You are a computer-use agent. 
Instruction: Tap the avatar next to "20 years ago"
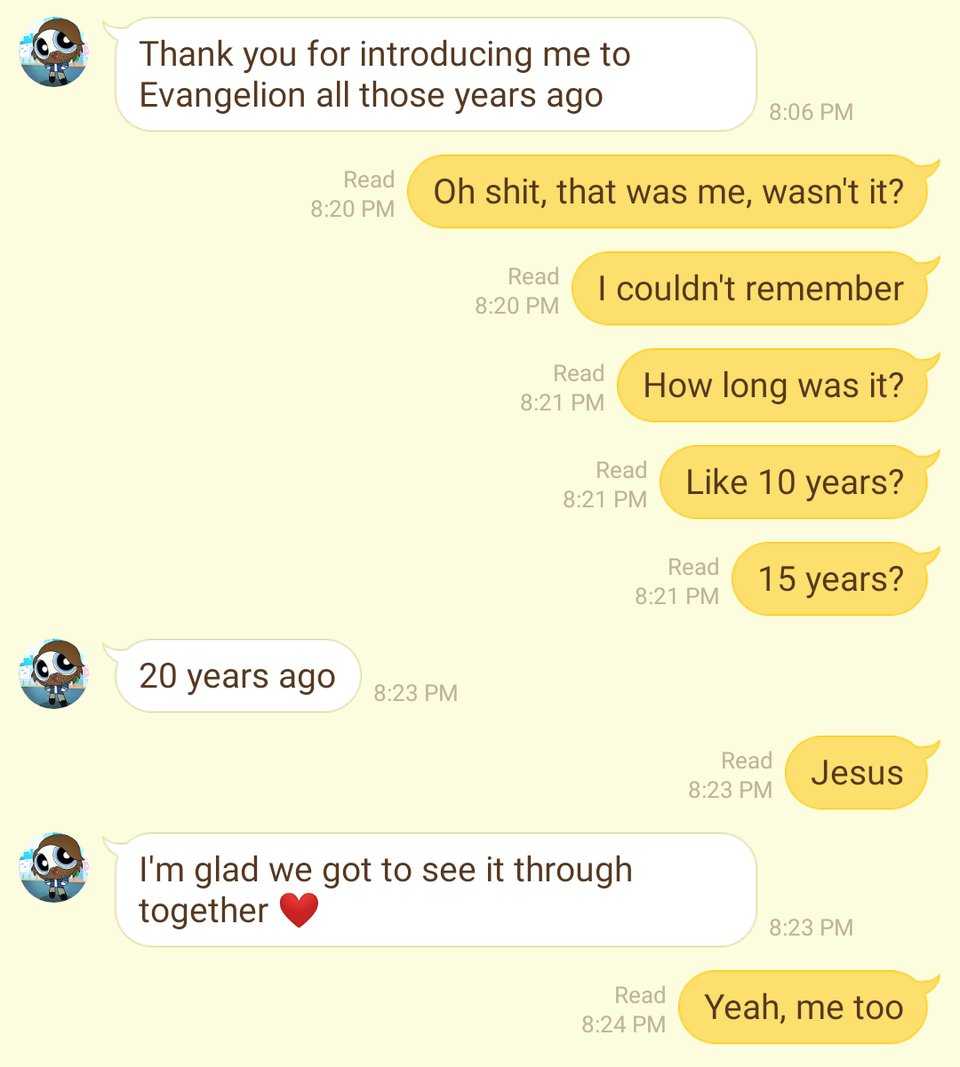54,674
